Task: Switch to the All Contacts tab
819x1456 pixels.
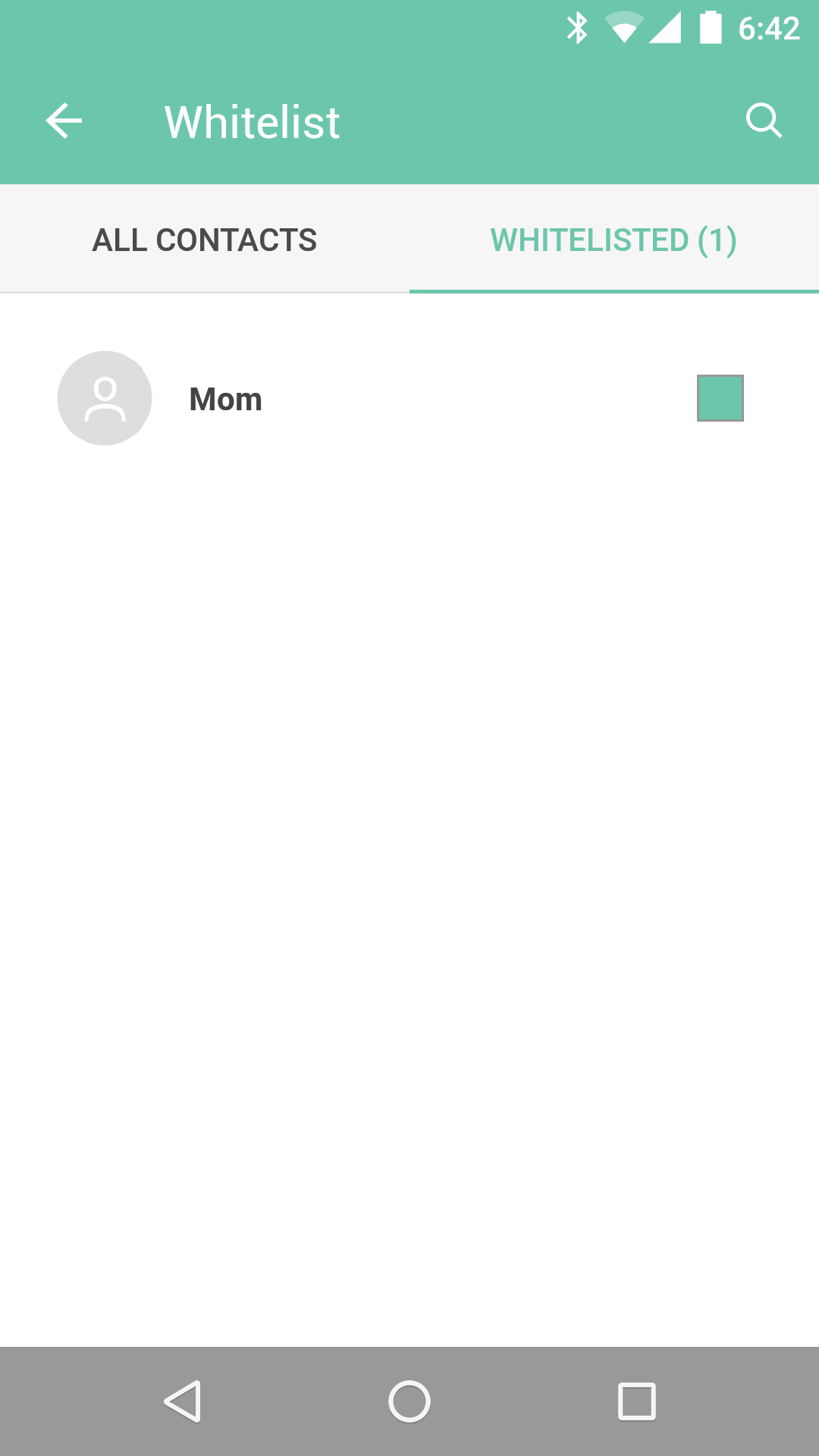Action: pos(205,240)
